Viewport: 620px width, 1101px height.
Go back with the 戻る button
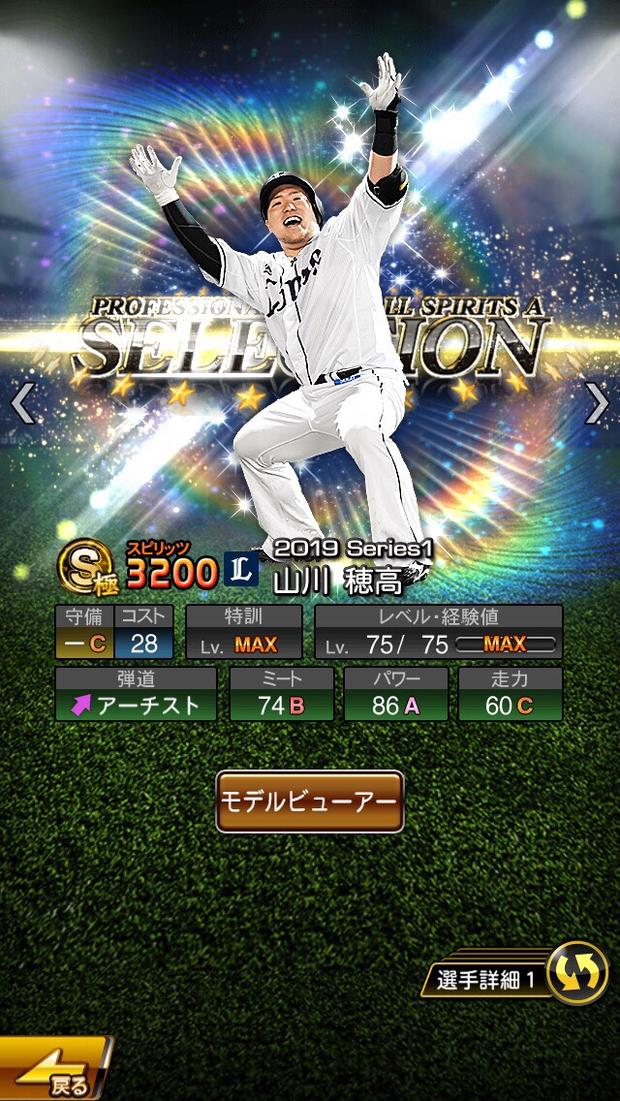click(x=54, y=1070)
